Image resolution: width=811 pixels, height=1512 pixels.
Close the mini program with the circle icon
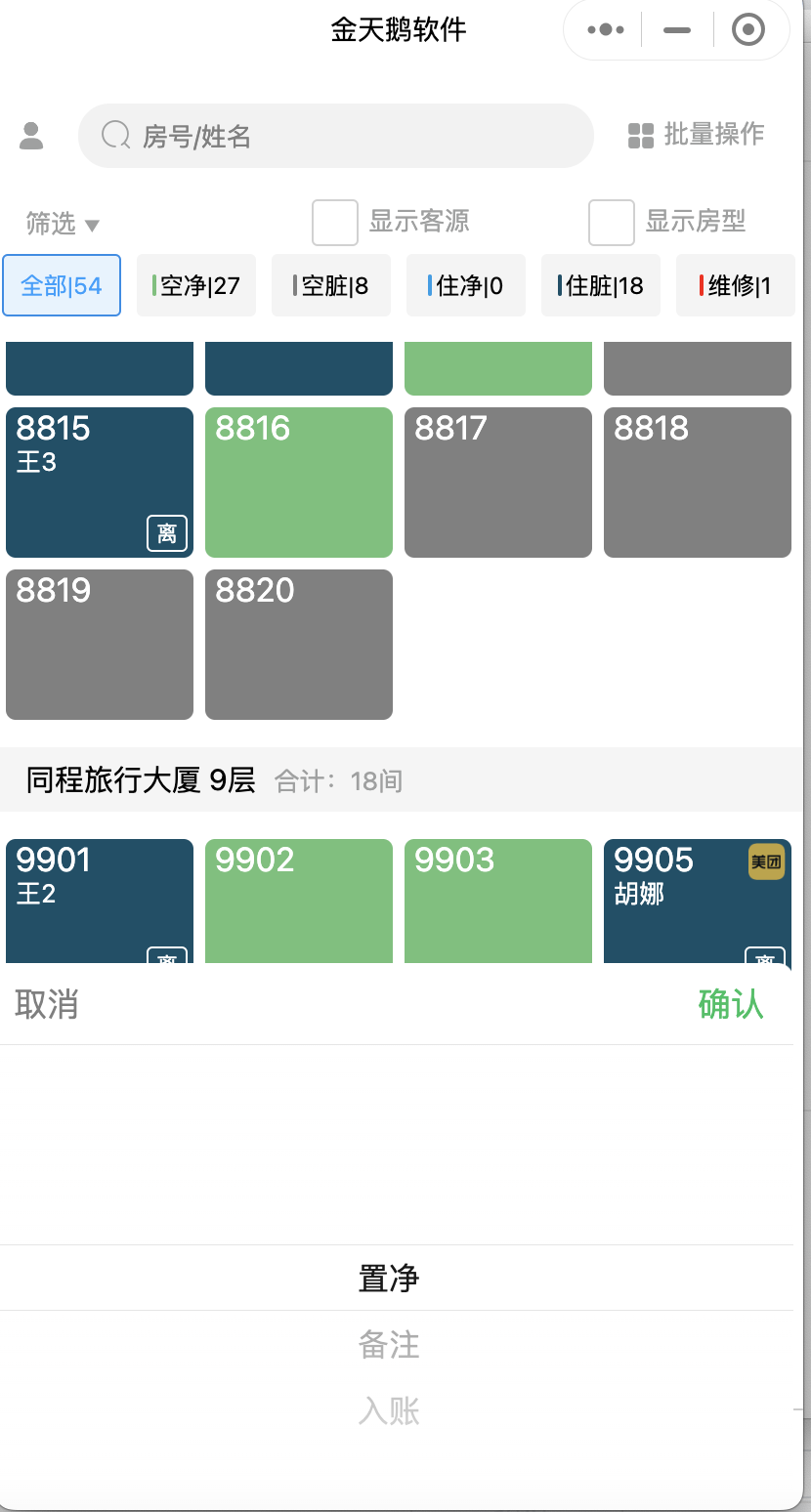point(748,30)
